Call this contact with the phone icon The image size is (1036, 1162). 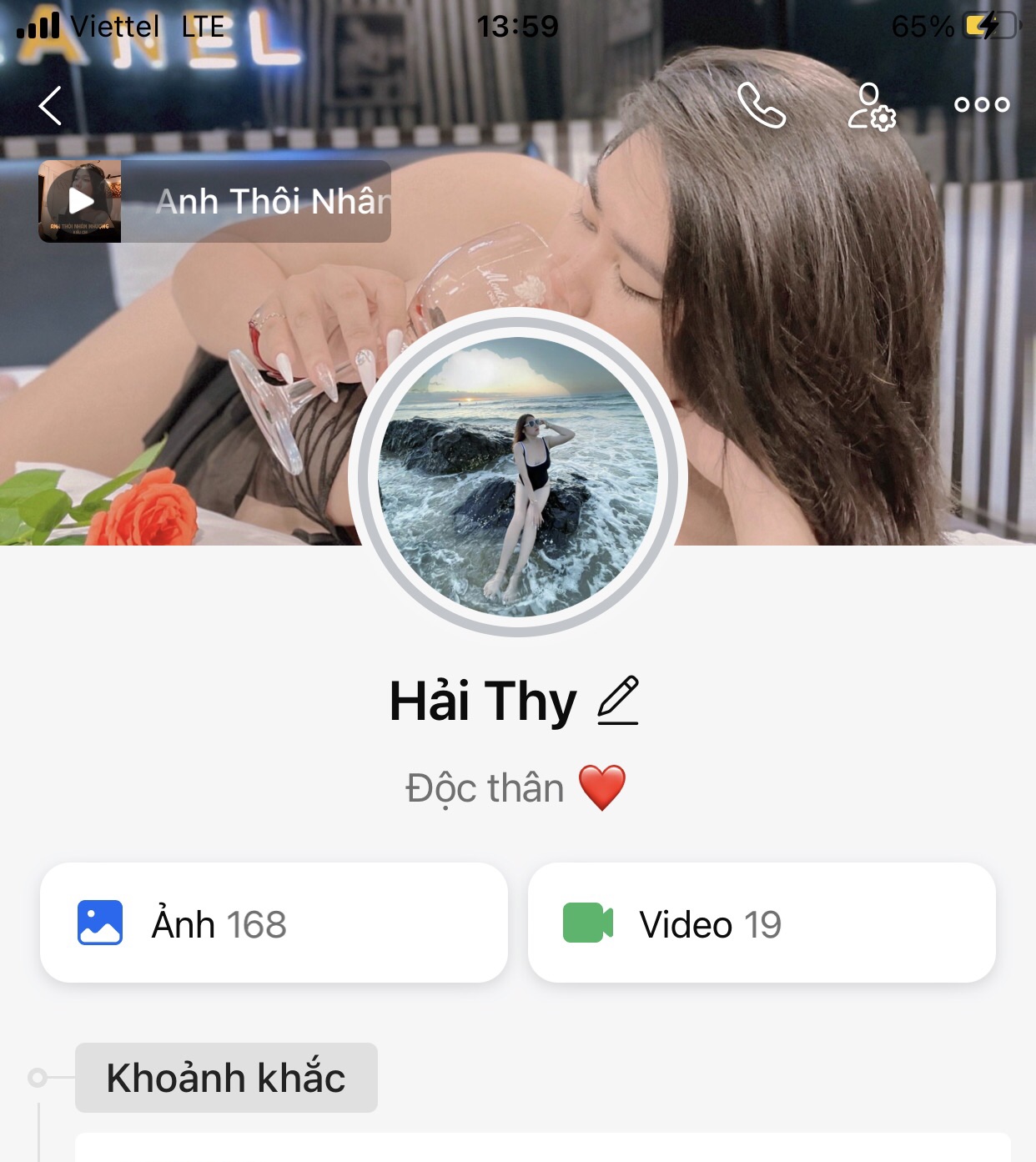coord(761,105)
